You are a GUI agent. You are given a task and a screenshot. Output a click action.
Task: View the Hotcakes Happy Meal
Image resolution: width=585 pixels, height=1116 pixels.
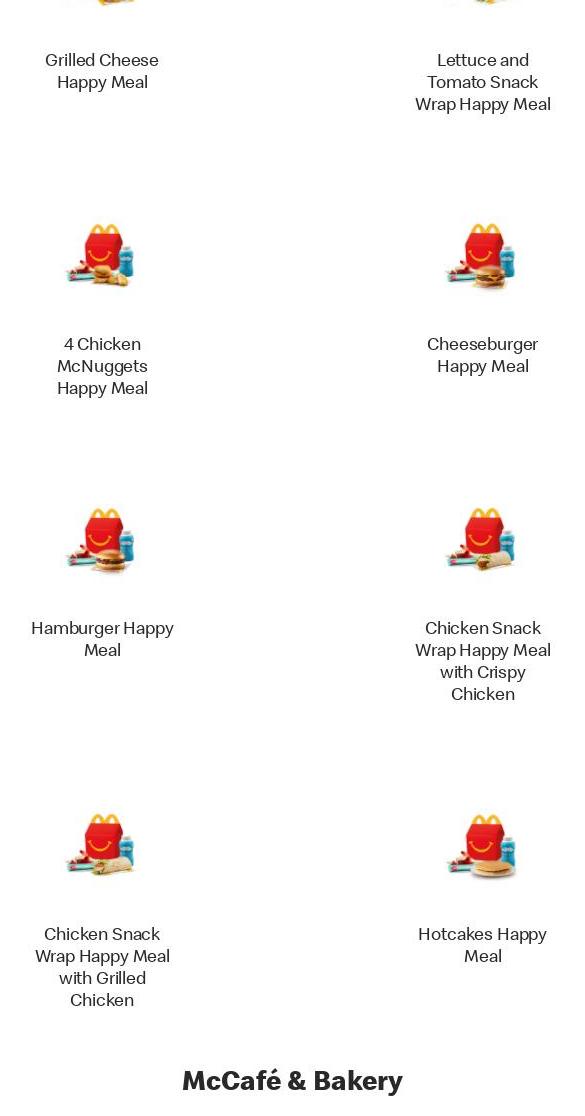coord(483,944)
